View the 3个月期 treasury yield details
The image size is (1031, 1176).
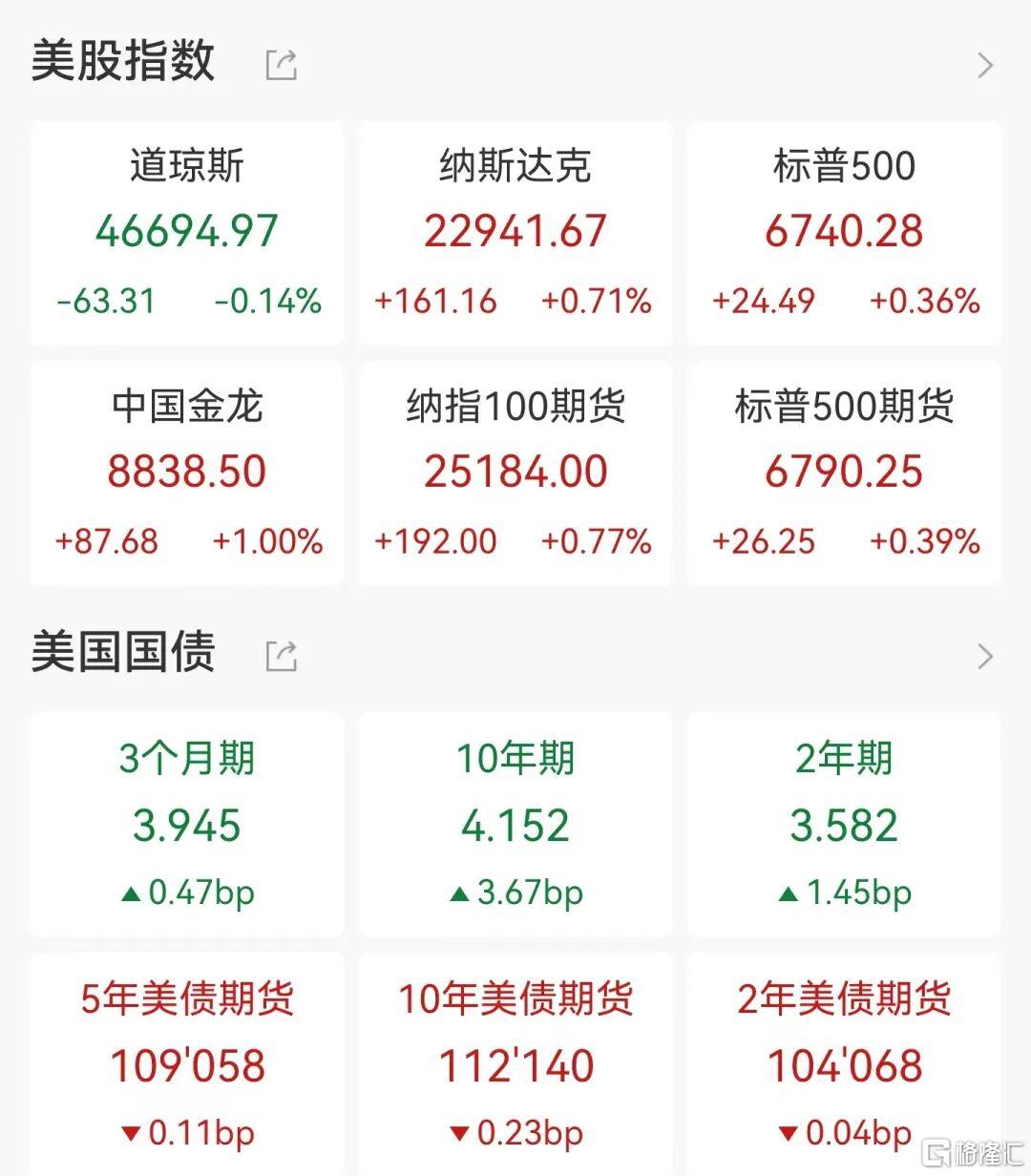pyautogui.click(x=186, y=823)
